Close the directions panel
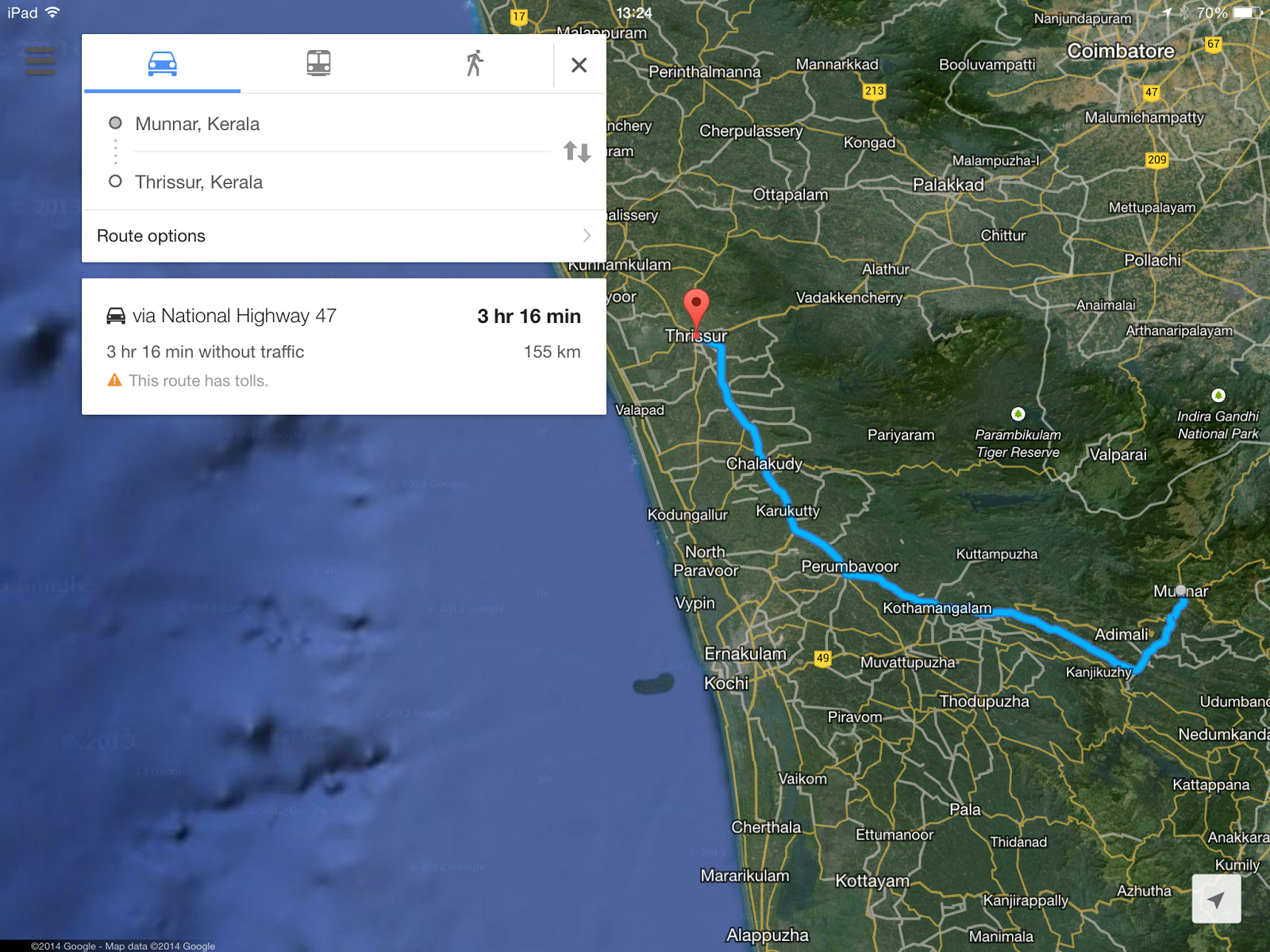Screen dimensions: 1270x952 [x=579, y=65]
